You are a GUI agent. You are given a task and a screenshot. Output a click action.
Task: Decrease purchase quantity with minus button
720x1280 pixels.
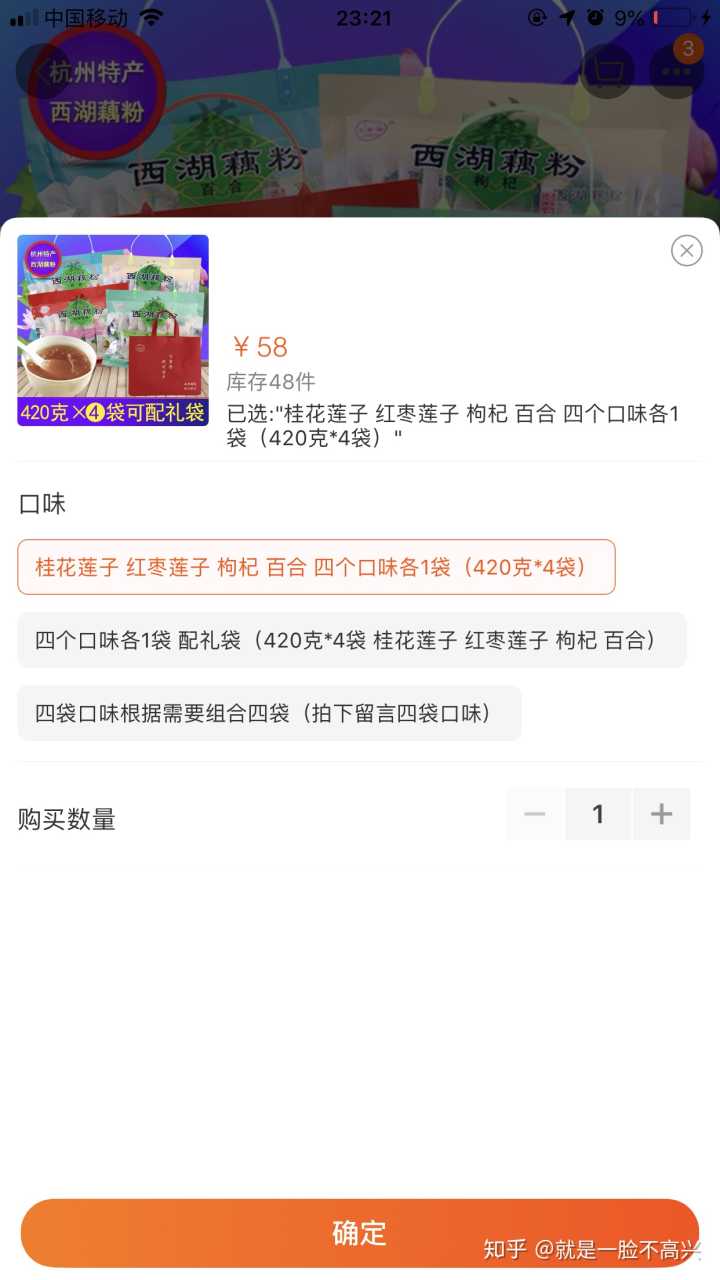(x=535, y=814)
